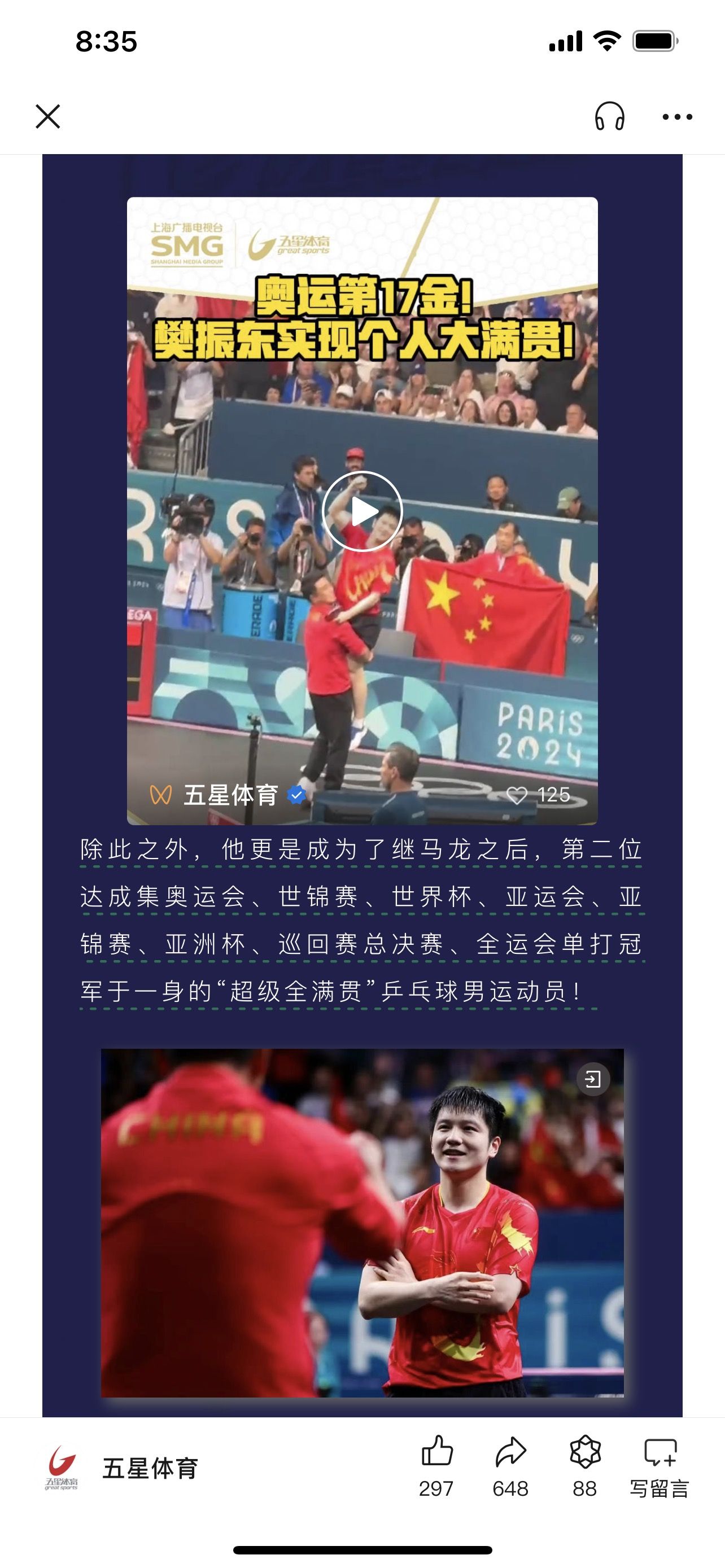Tap the hexagon 在看 icon showing 88

point(584,1466)
